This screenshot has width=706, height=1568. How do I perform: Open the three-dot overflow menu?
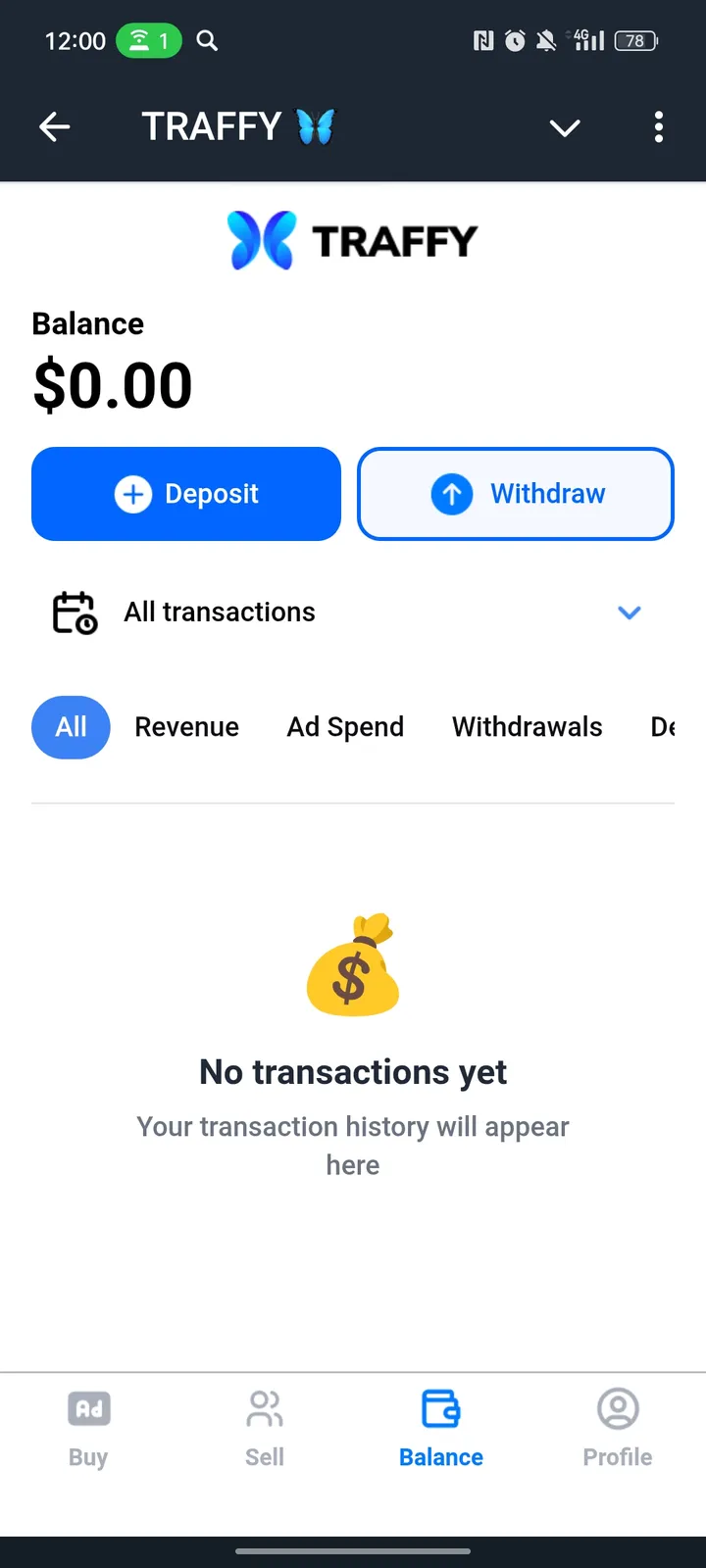(659, 127)
